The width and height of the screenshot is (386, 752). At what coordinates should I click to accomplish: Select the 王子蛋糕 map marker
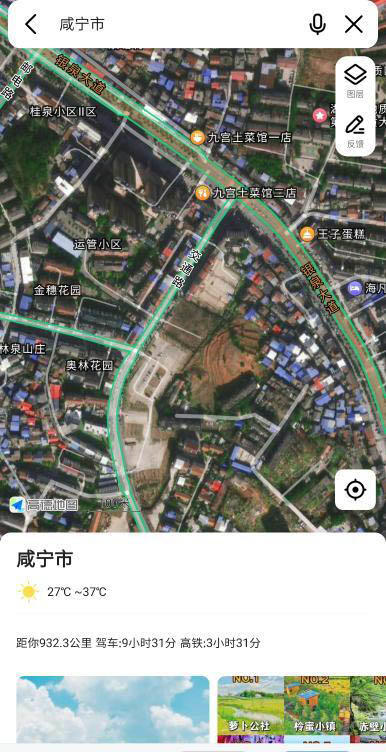click(307, 234)
